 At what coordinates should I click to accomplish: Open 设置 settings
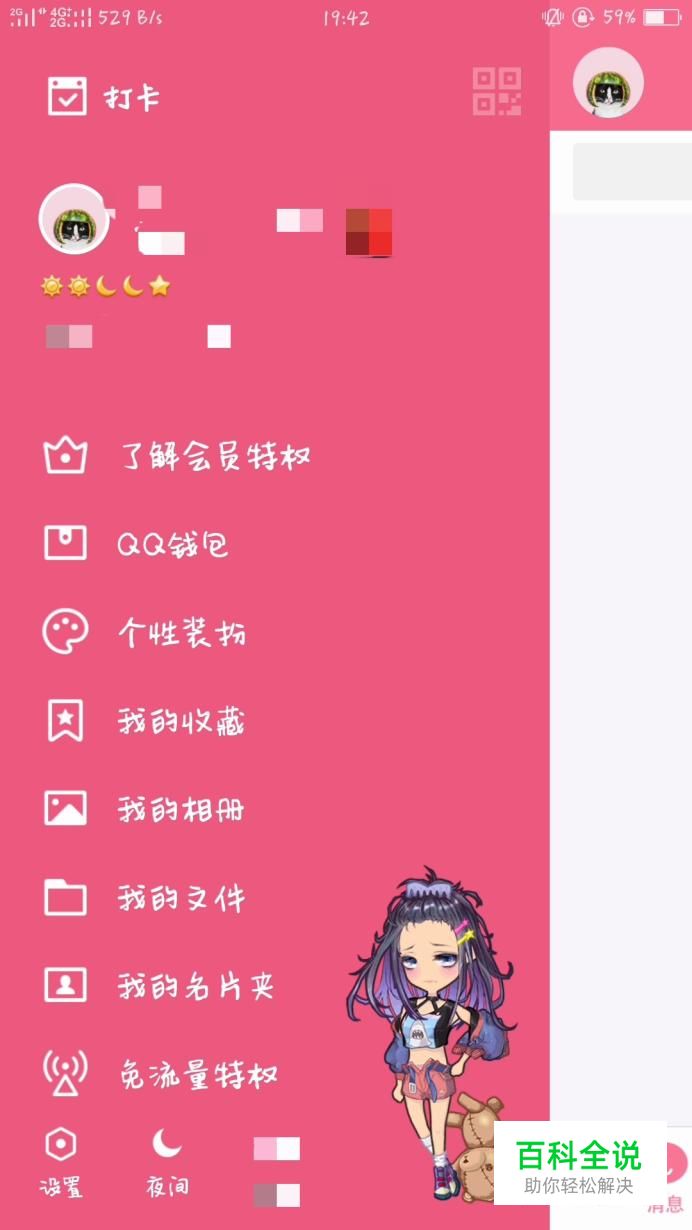pos(61,1162)
